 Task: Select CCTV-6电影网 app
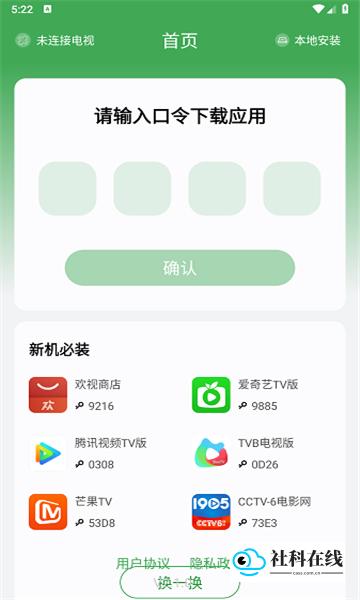click(252, 512)
